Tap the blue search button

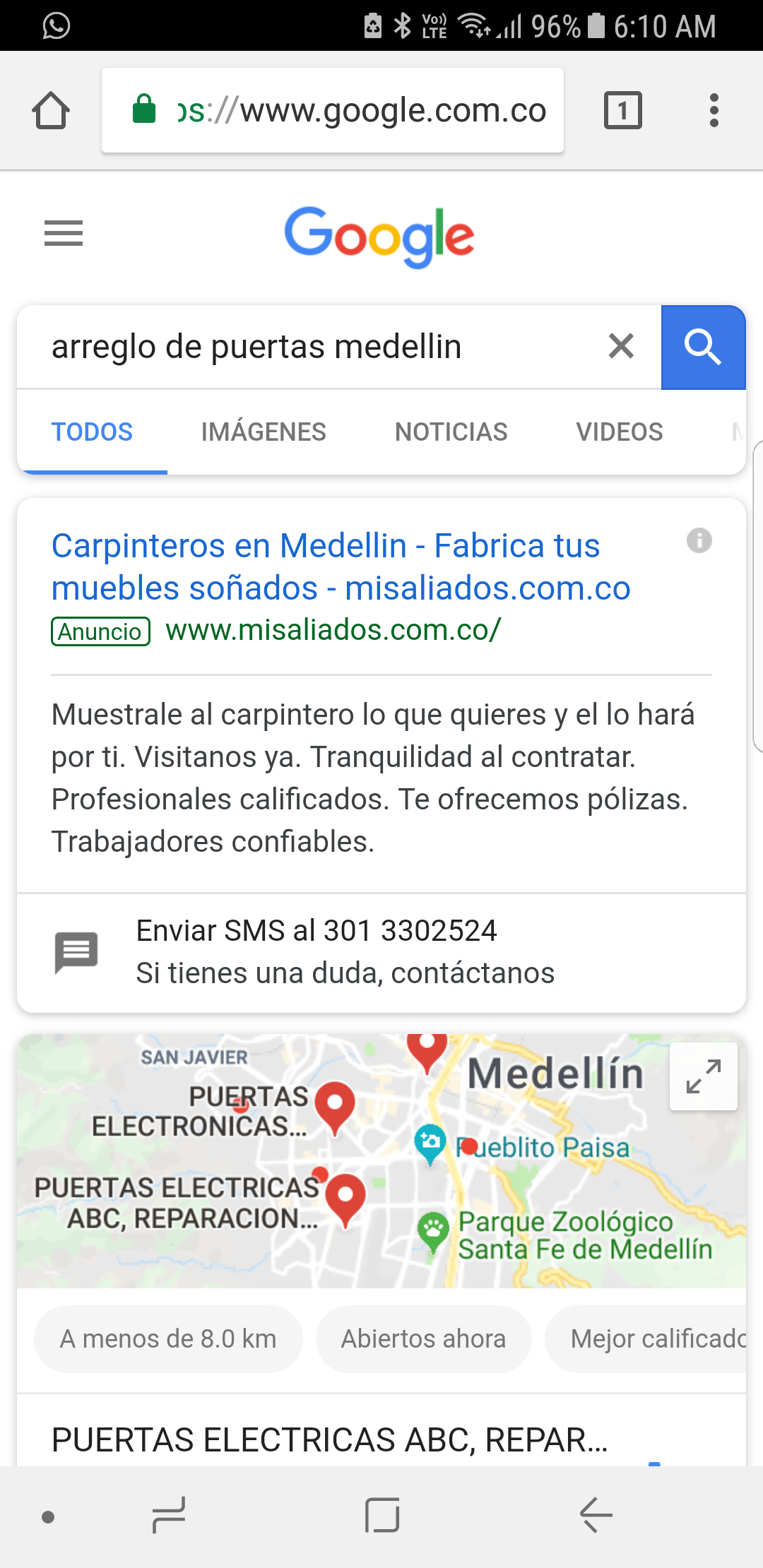[x=703, y=347]
